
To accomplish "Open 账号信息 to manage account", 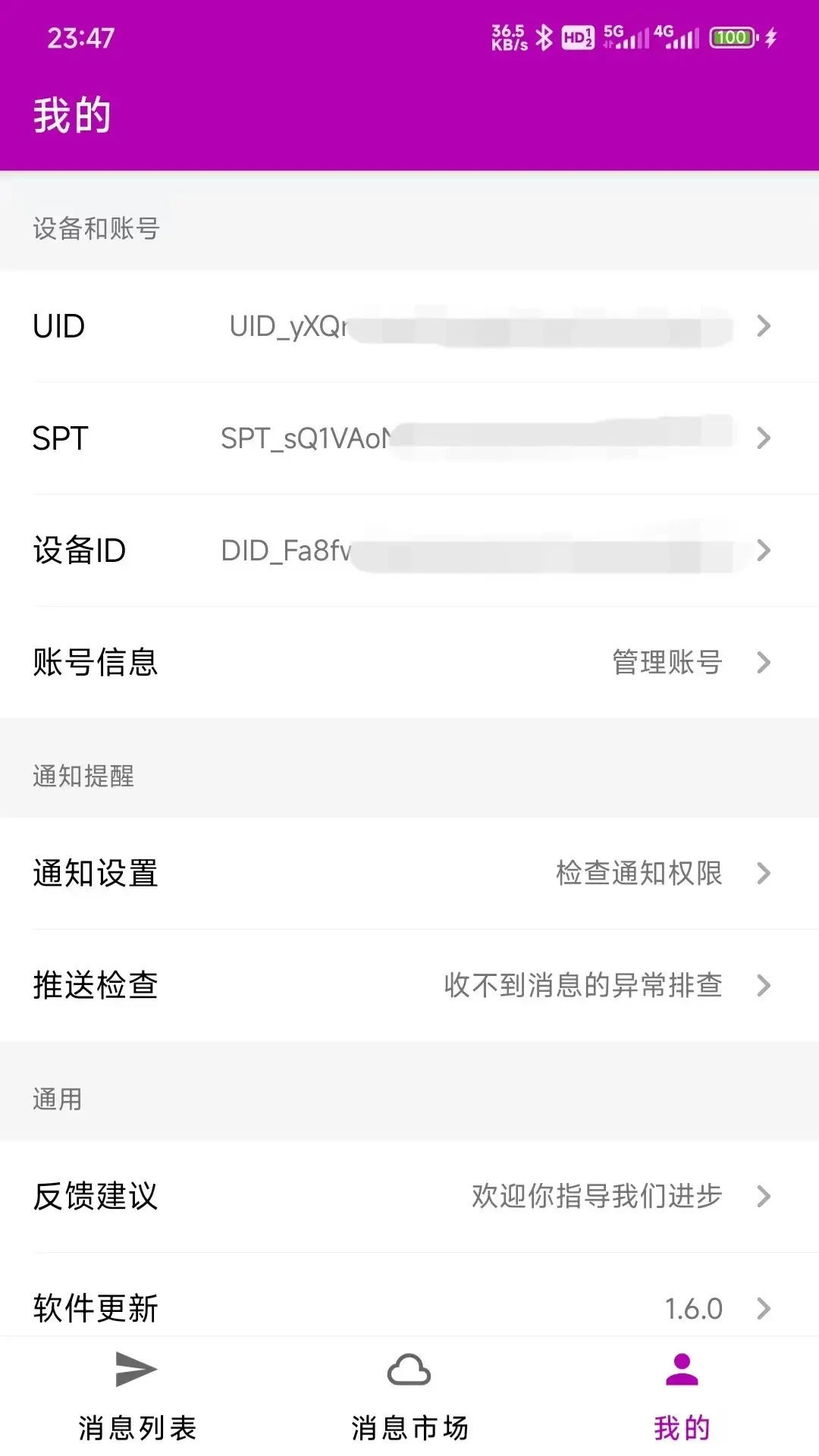I will [409, 663].
